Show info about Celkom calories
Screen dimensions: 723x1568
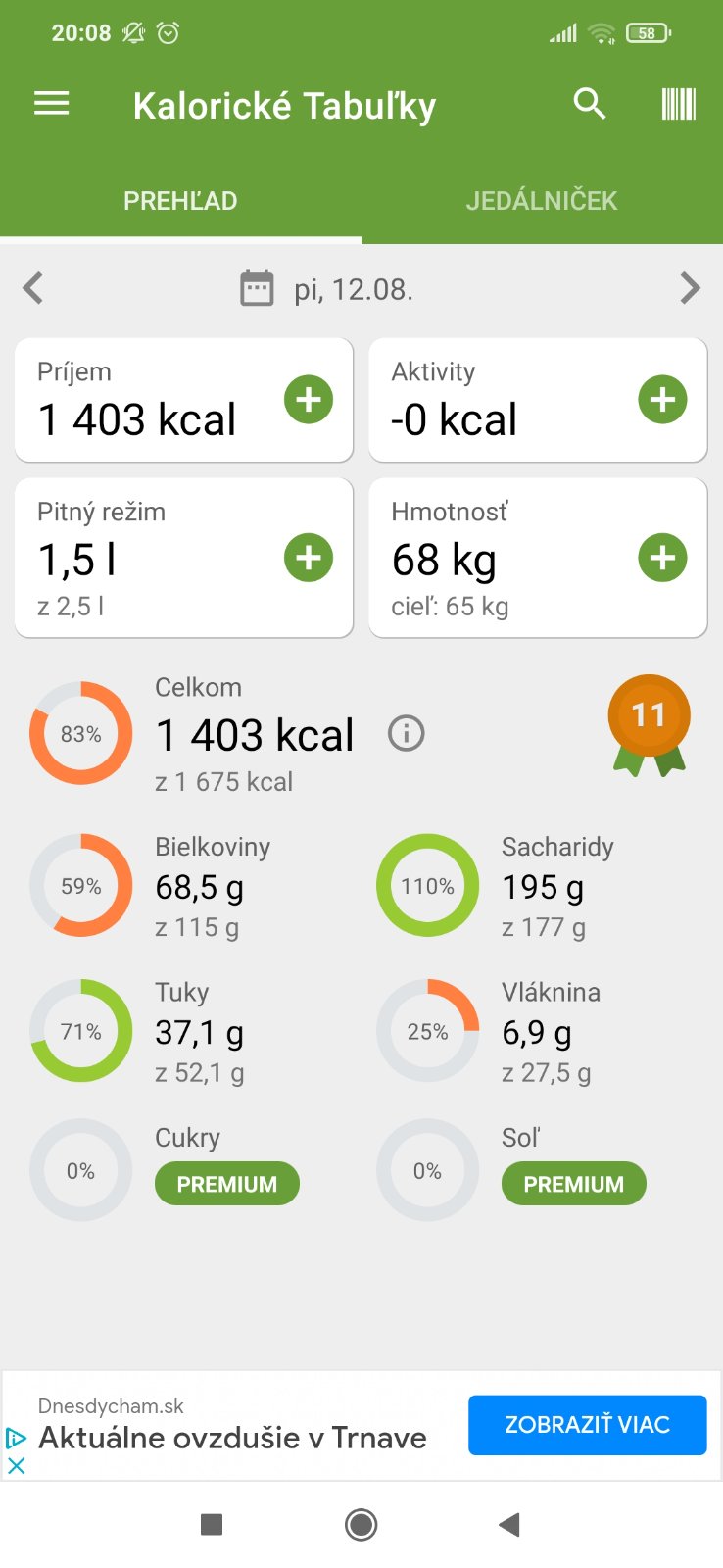[406, 733]
